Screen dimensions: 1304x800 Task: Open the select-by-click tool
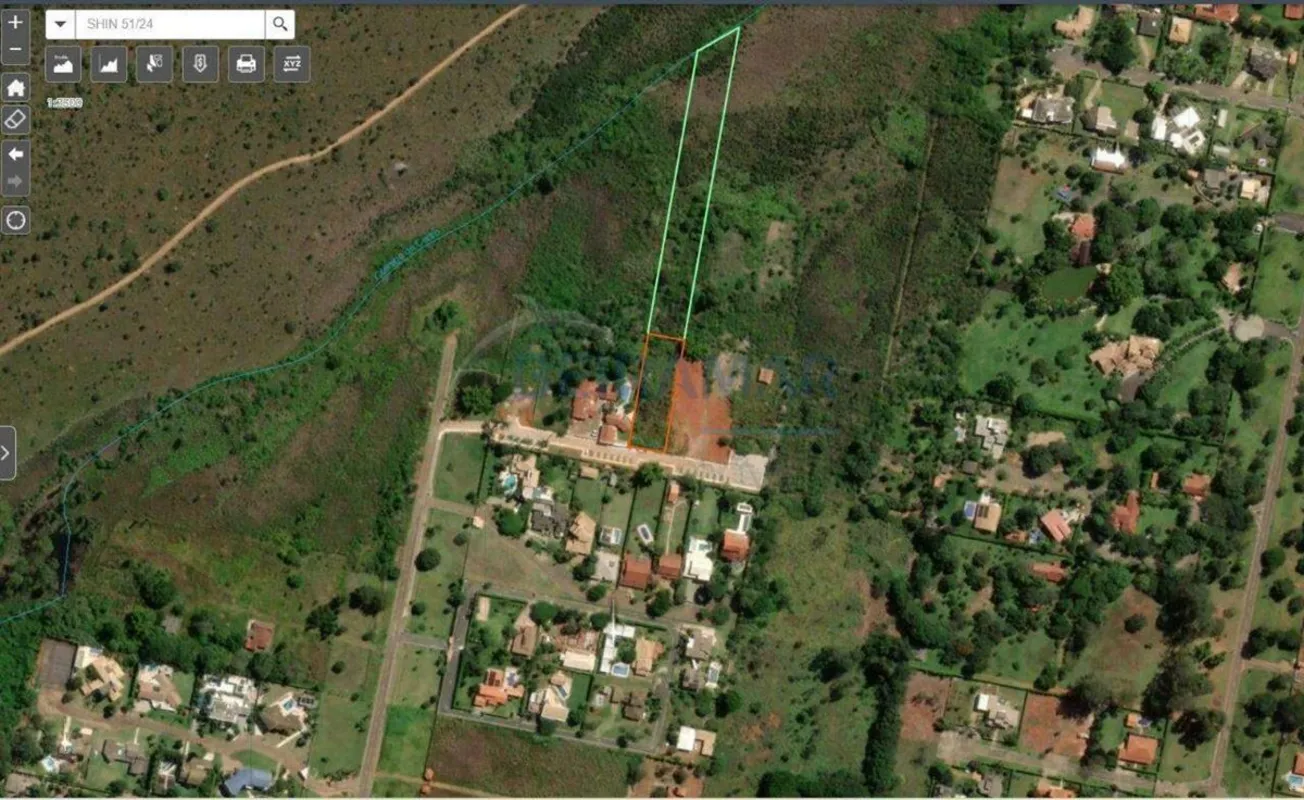click(x=154, y=64)
